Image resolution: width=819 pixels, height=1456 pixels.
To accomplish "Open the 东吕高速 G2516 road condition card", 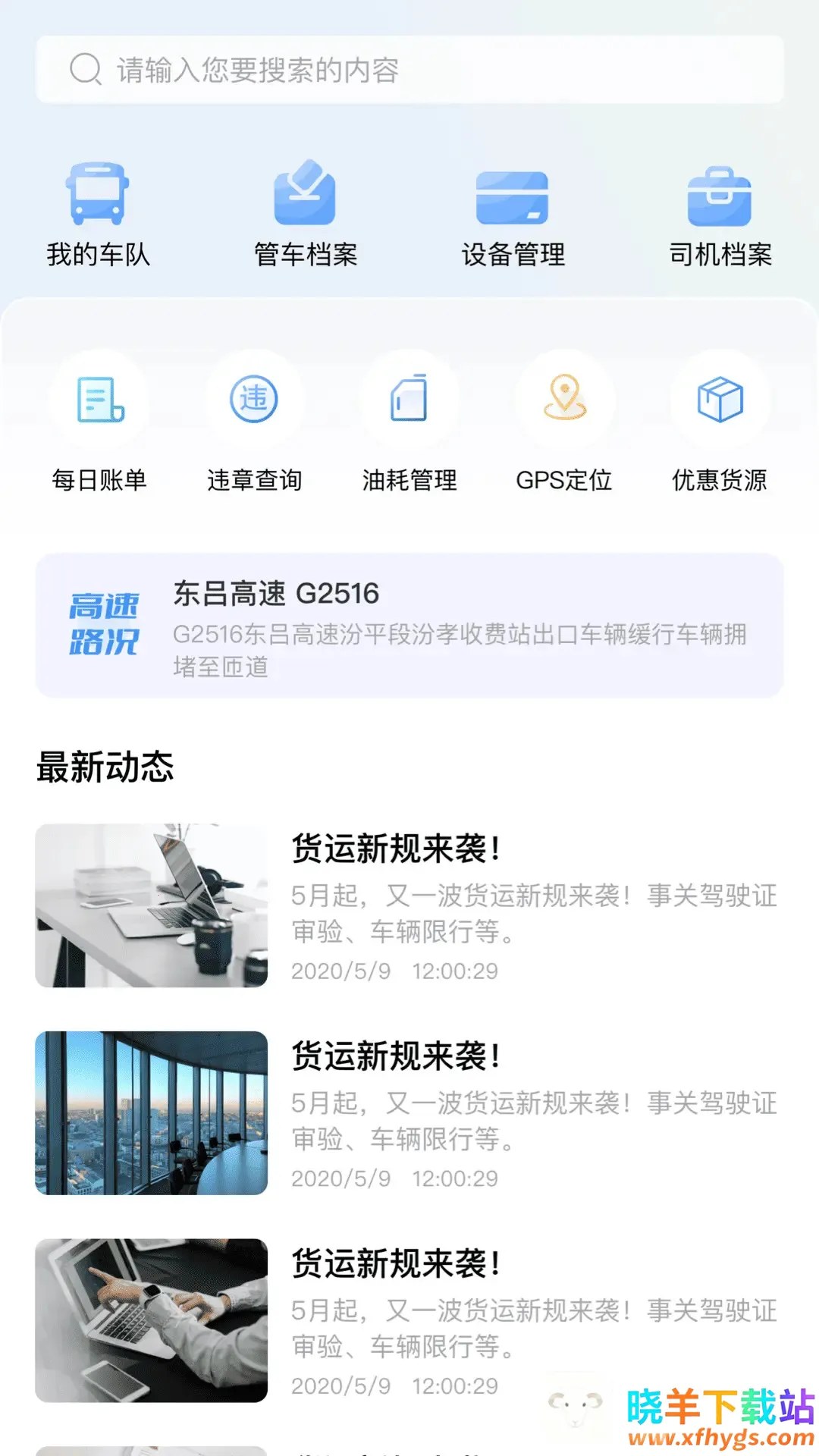I will tap(409, 626).
